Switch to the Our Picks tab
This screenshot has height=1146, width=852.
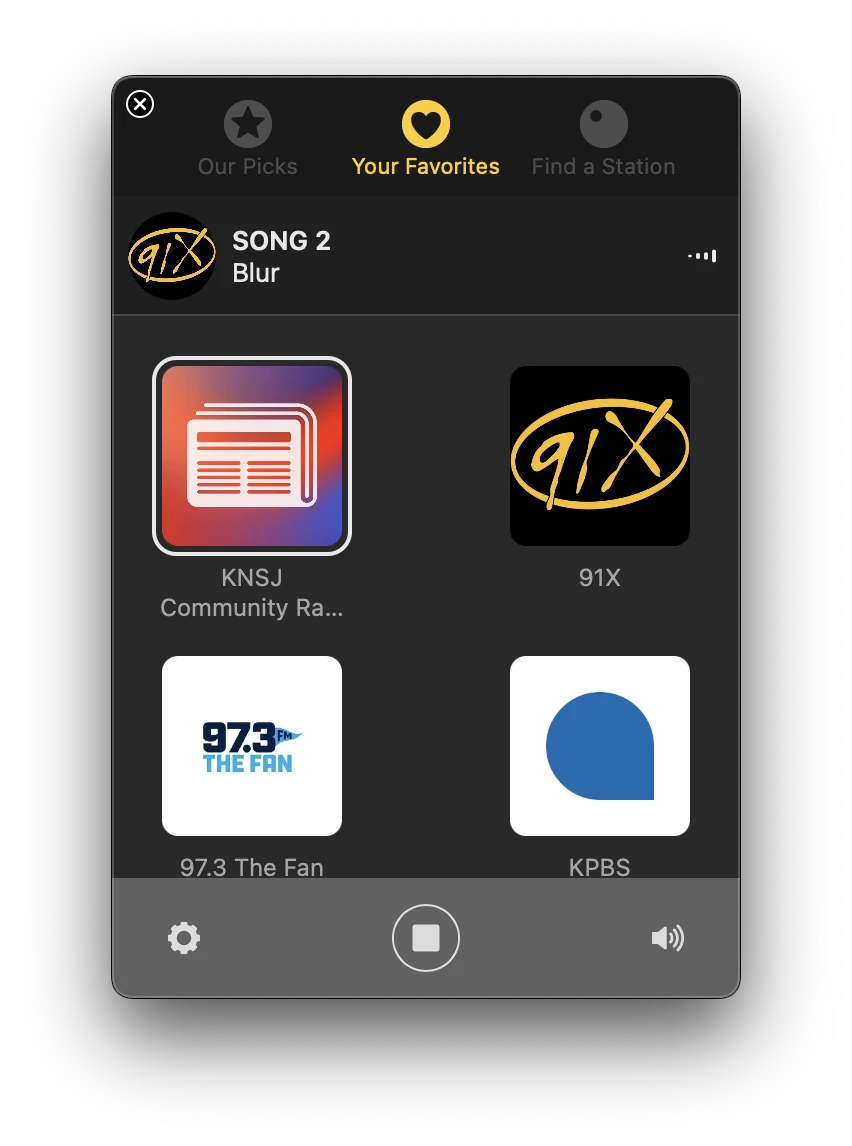coord(248,139)
